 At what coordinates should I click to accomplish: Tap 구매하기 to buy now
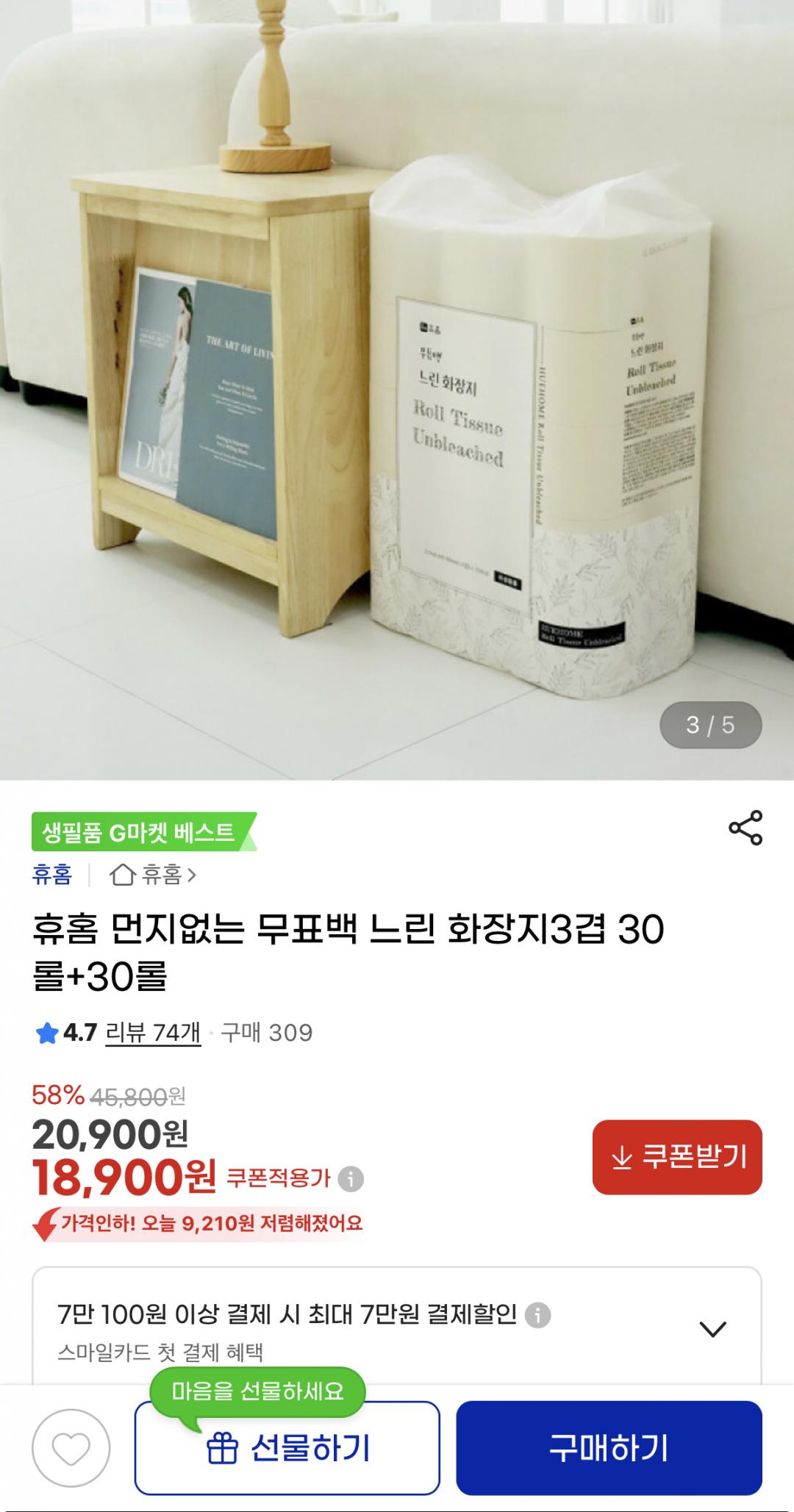[x=609, y=1448]
